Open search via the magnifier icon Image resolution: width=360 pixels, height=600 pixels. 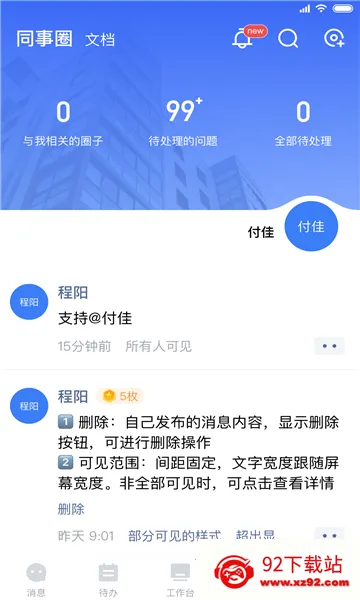click(x=288, y=38)
